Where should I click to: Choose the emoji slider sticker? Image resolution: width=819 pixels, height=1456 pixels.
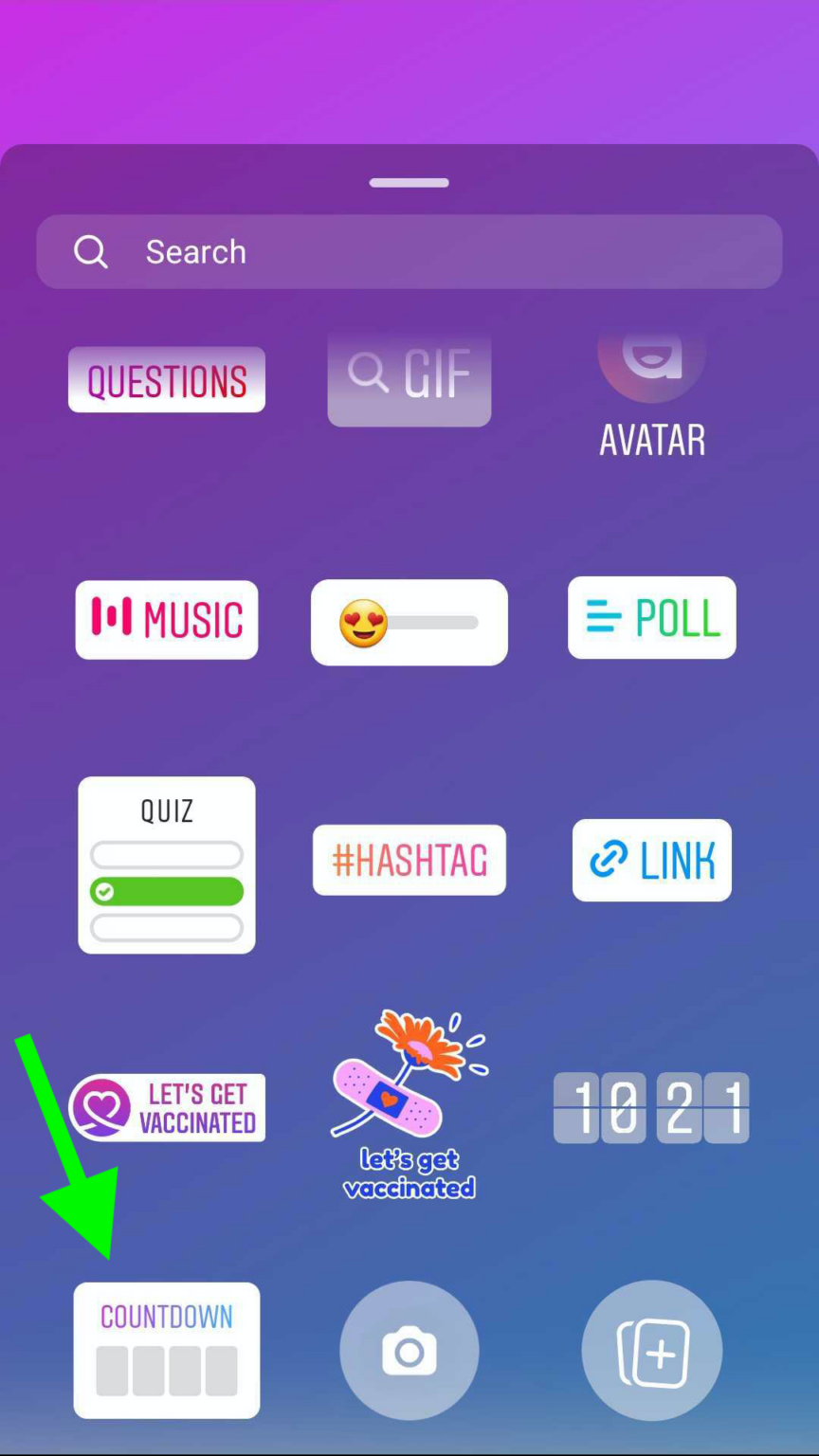click(409, 623)
